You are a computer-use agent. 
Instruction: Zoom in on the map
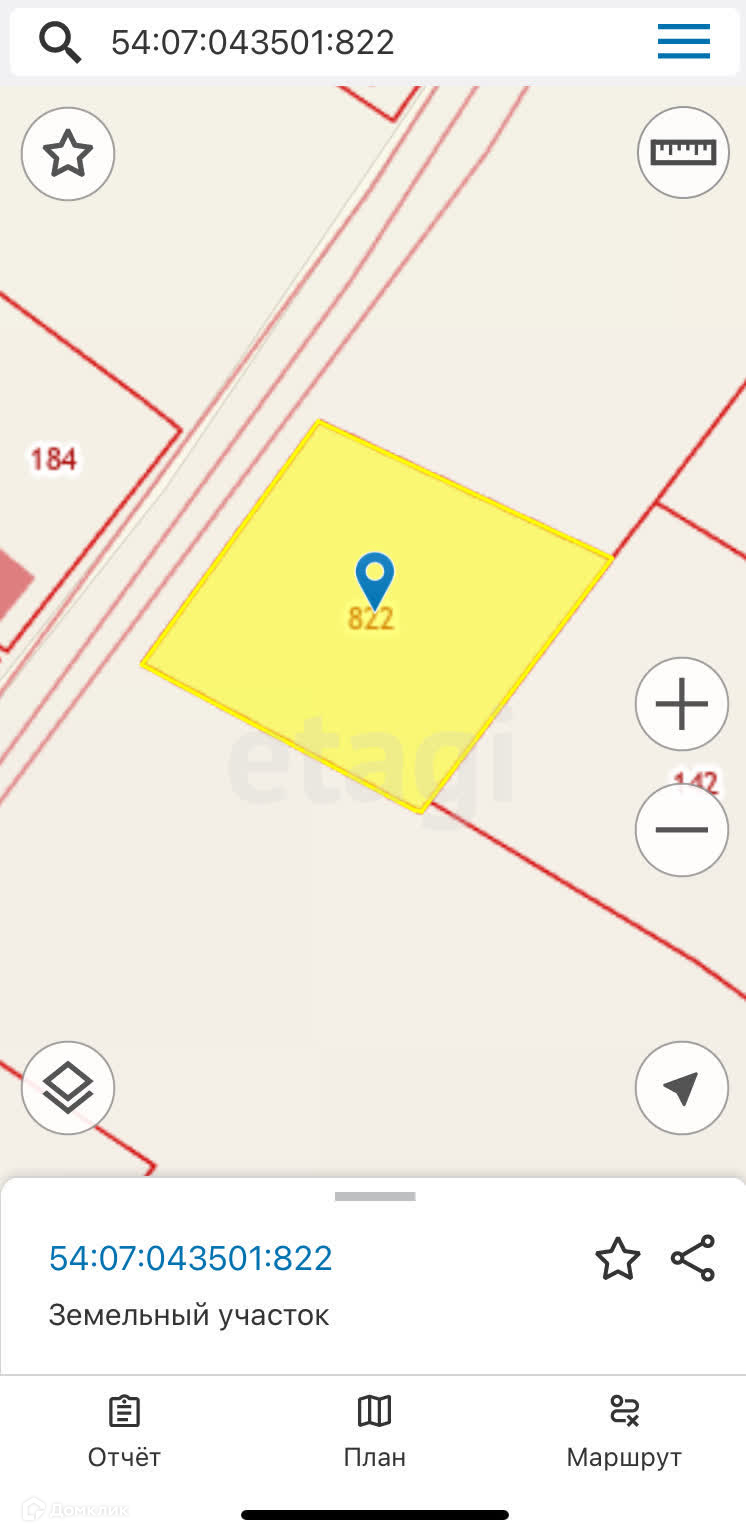[682, 704]
